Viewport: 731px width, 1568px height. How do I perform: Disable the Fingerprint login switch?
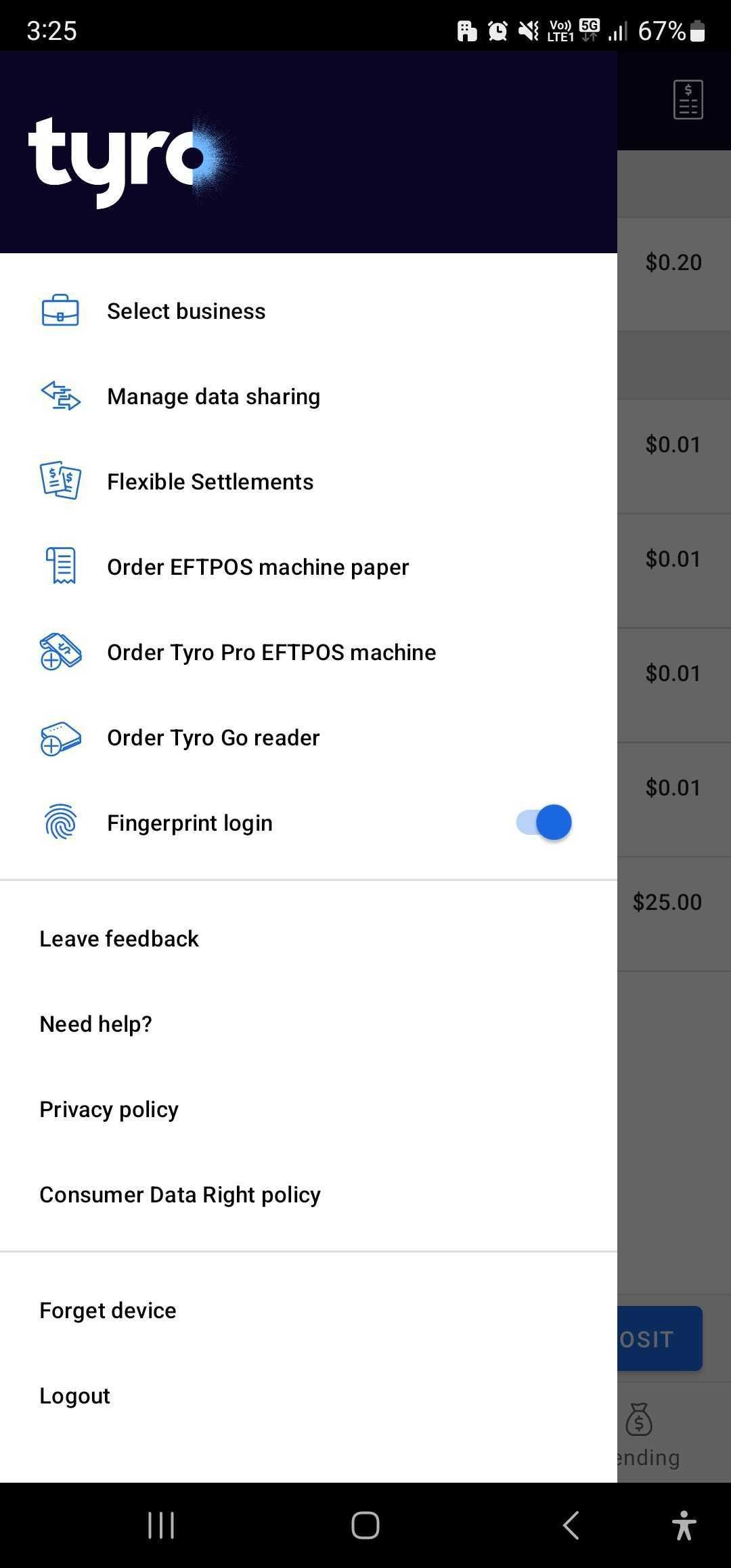[545, 823]
